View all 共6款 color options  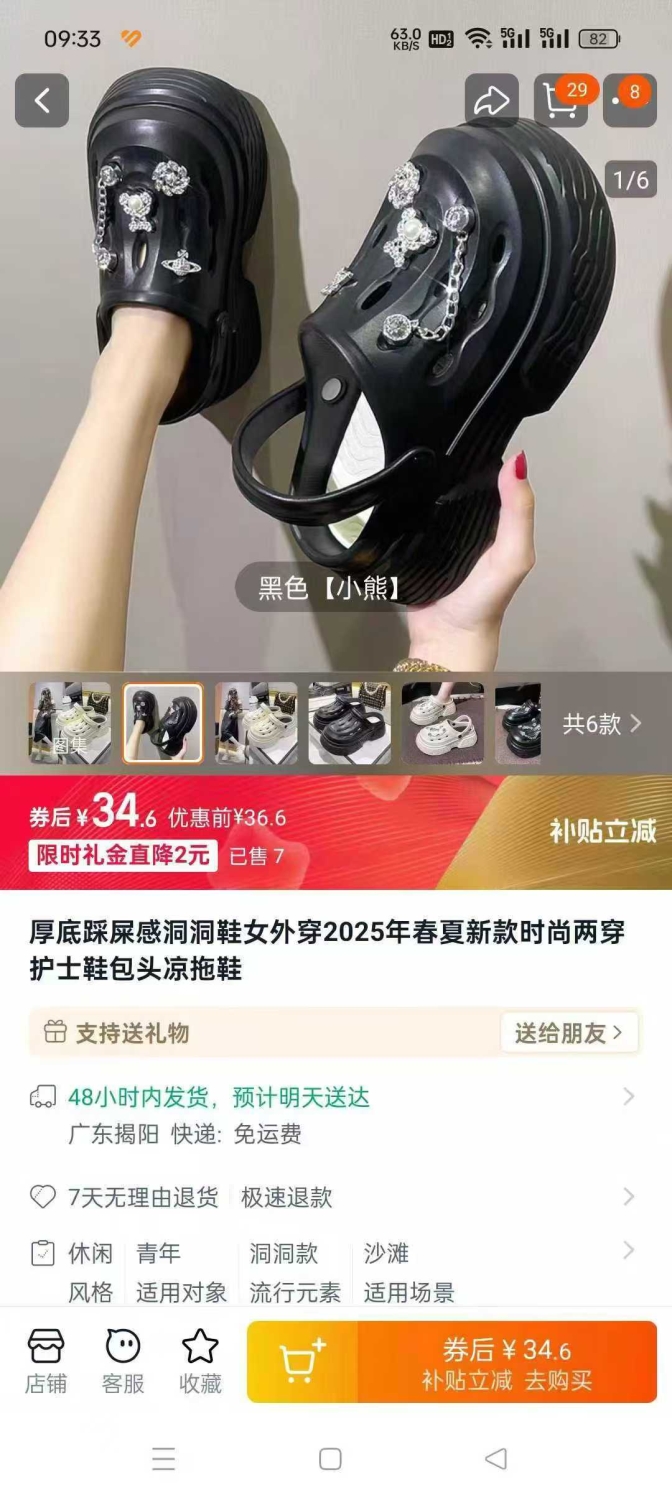pyautogui.click(x=602, y=723)
